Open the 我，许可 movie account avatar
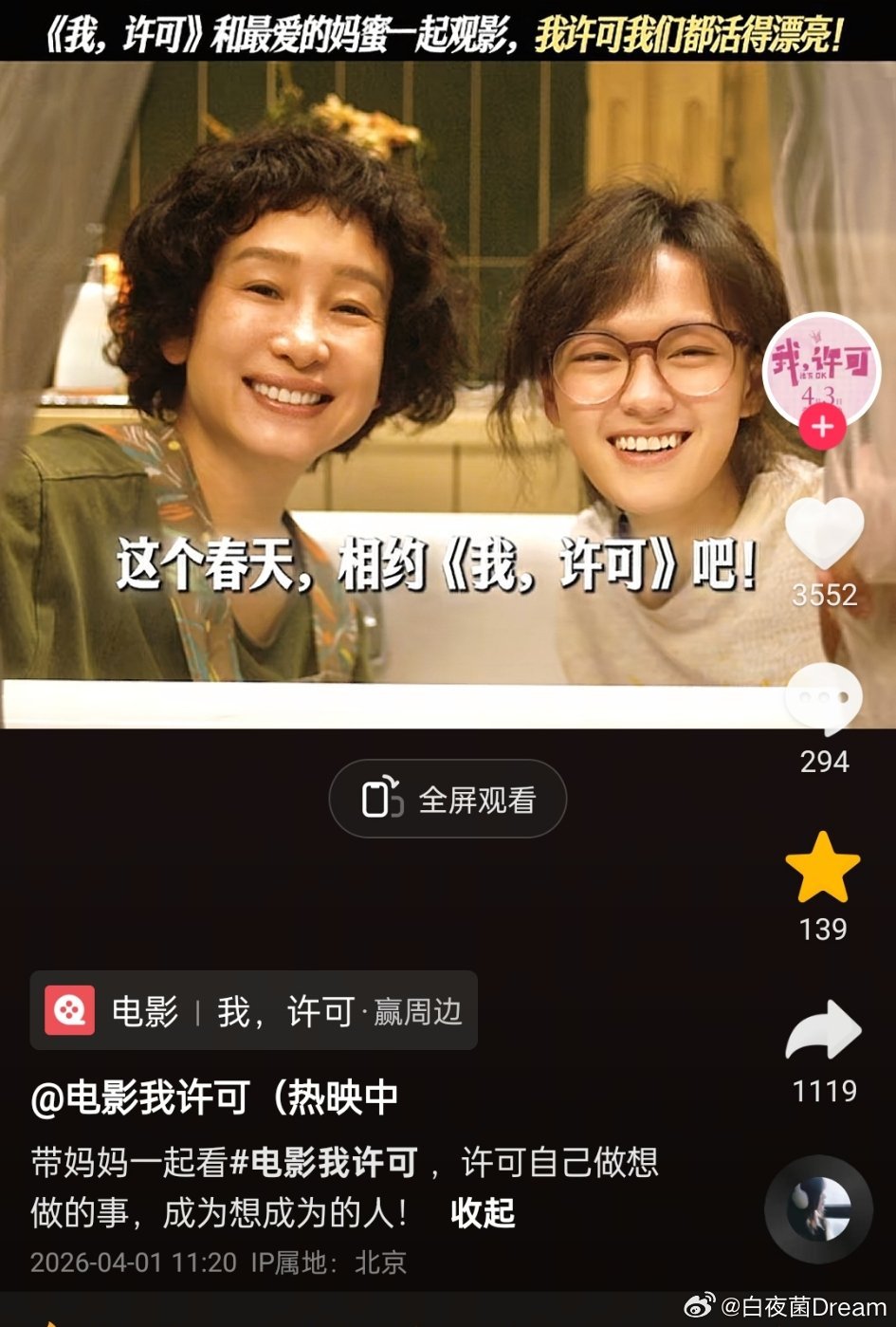896x1327 pixels. (x=825, y=372)
